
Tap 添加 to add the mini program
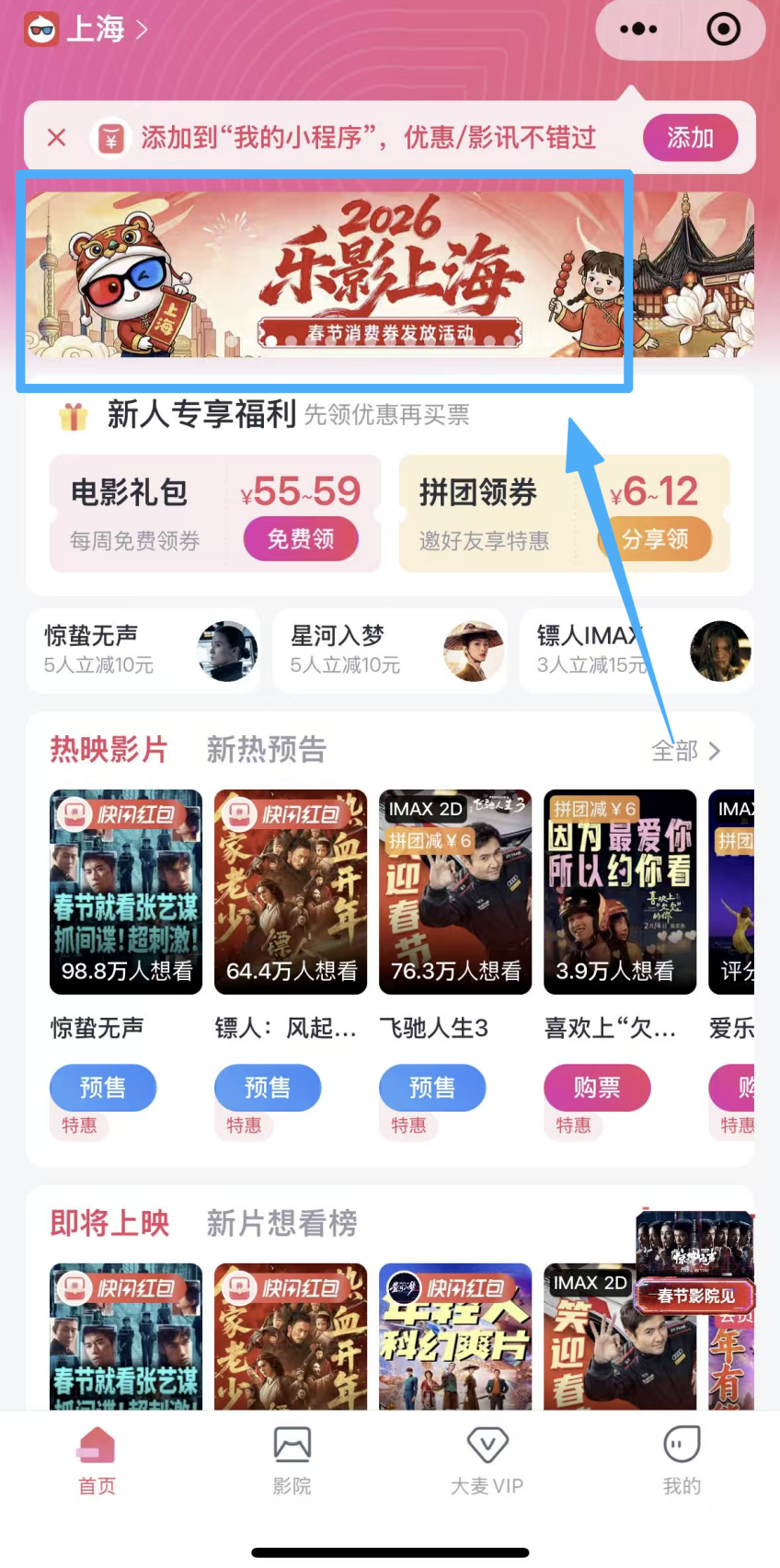tap(690, 136)
